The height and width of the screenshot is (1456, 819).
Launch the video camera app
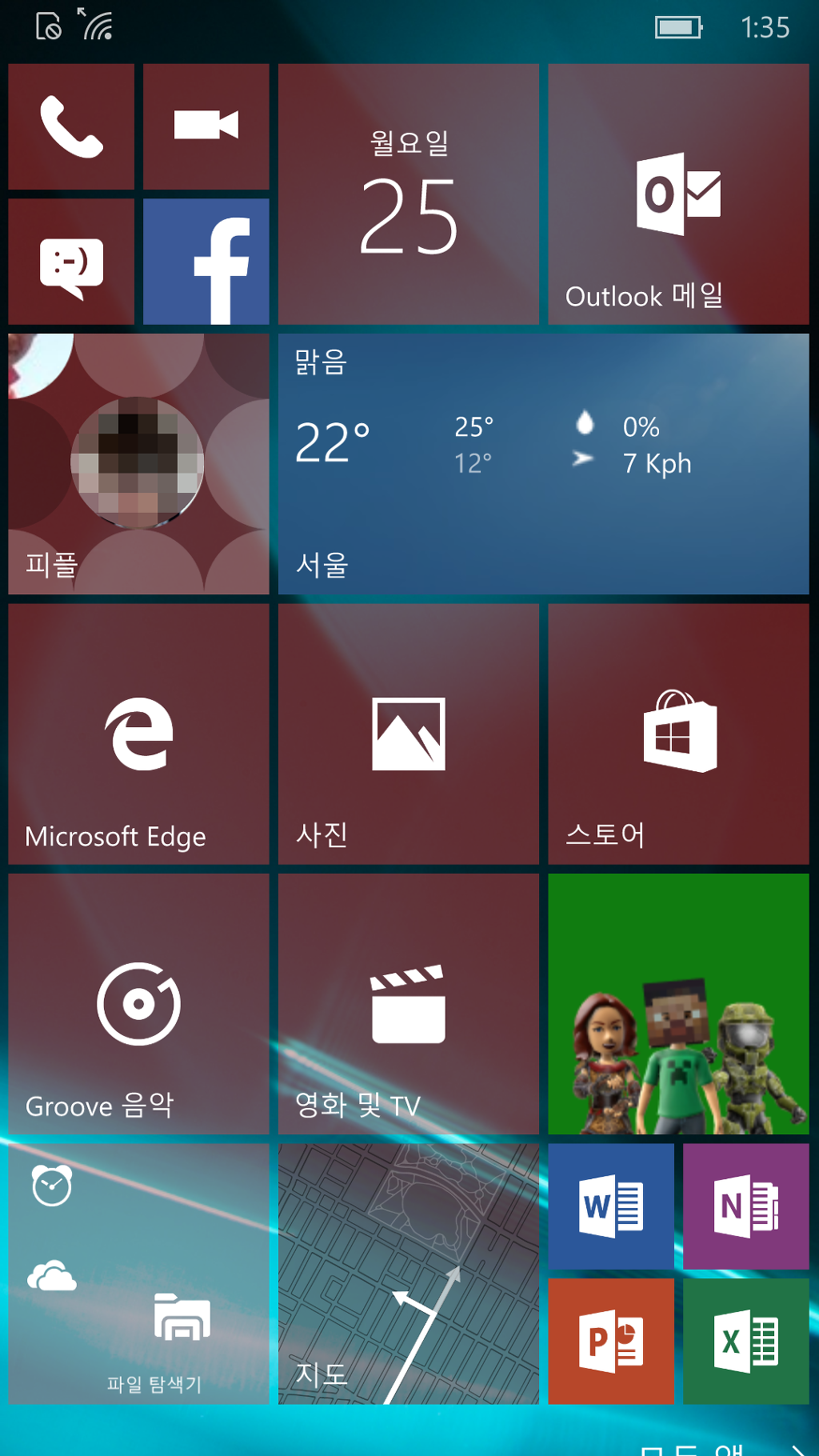(x=206, y=126)
